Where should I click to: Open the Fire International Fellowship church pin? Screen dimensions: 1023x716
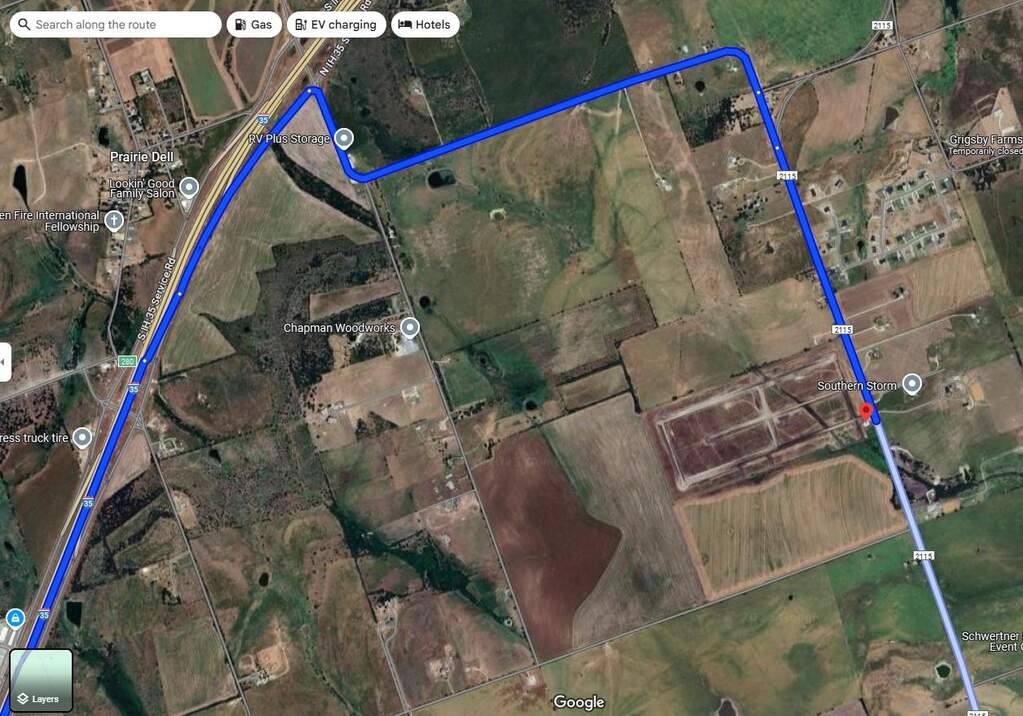click(114, 220)
